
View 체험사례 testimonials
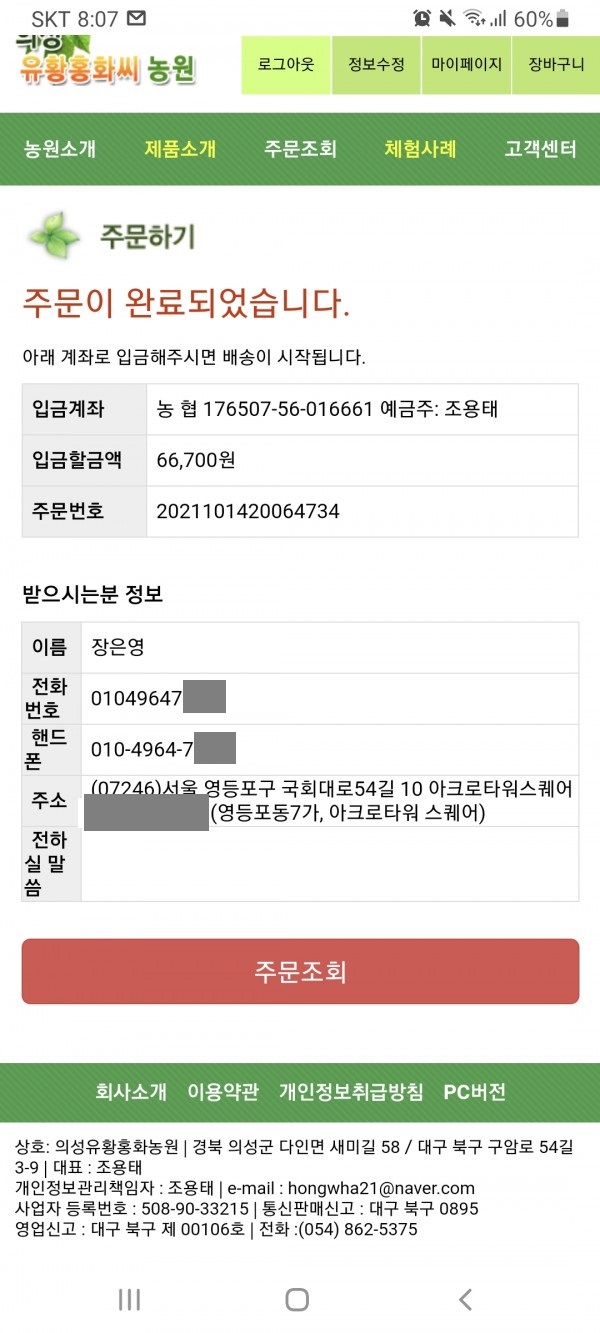[x=420, y=149]
